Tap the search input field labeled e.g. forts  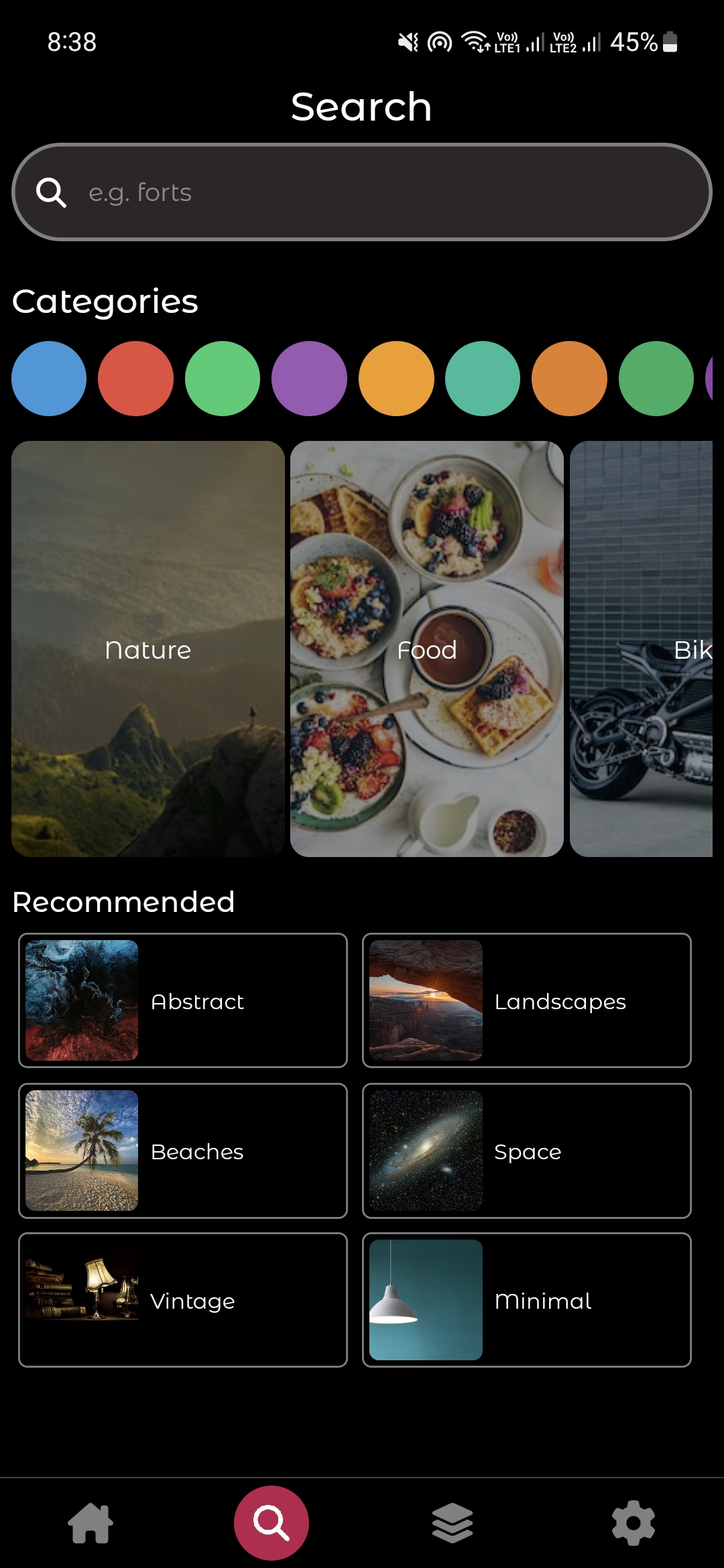pyautogui.click(x=362, y=192)
